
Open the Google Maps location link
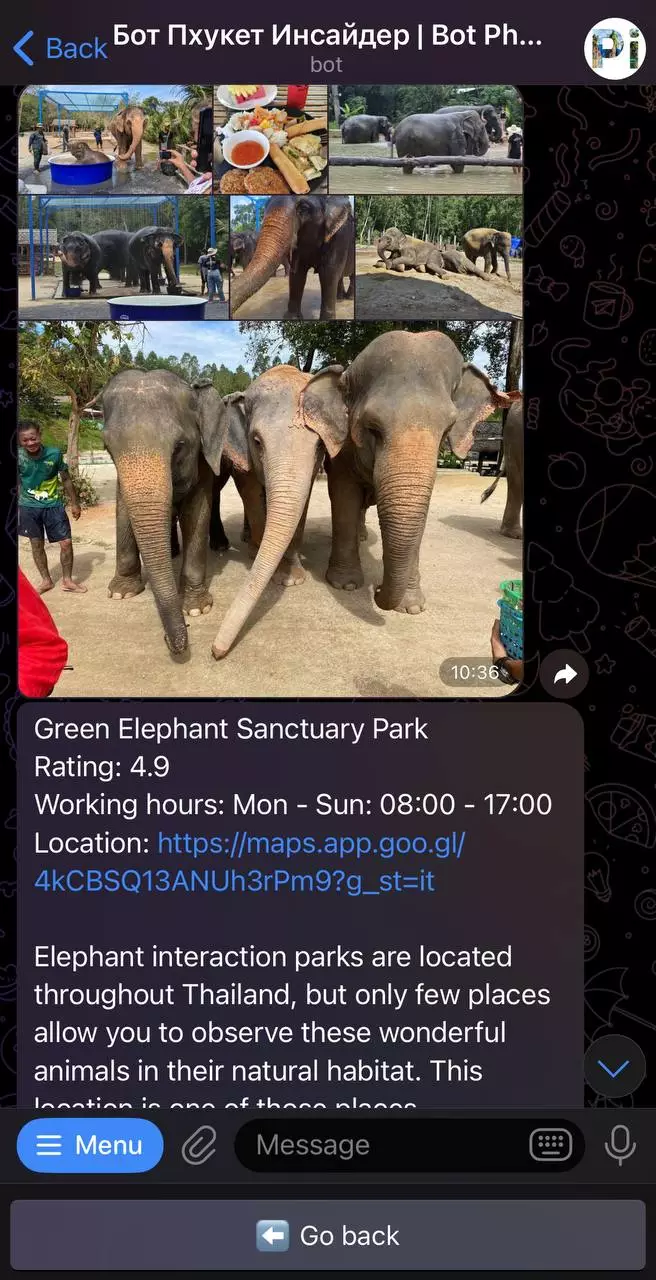point(250,862)
